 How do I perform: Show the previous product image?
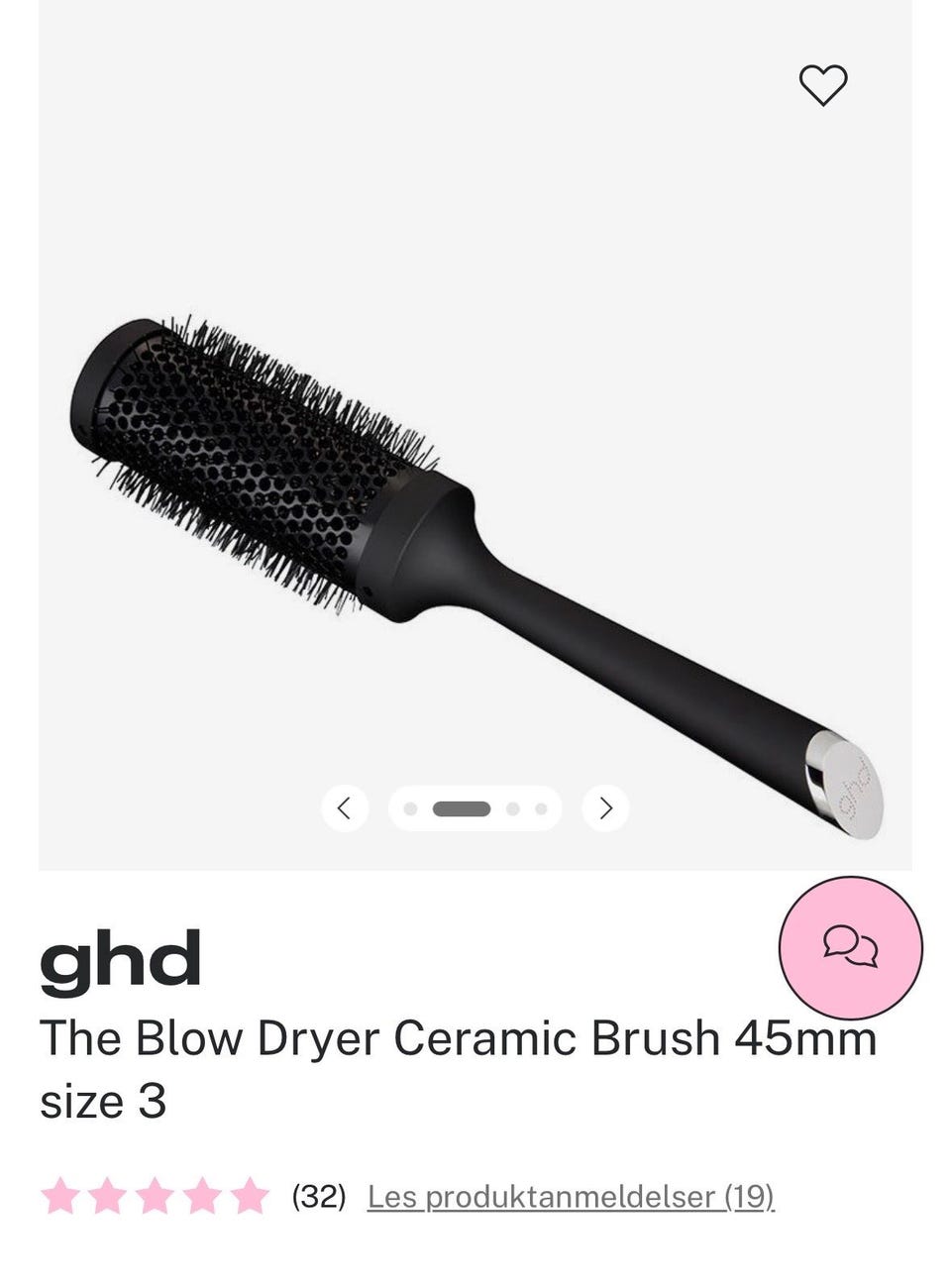click(x=345, y=808)
